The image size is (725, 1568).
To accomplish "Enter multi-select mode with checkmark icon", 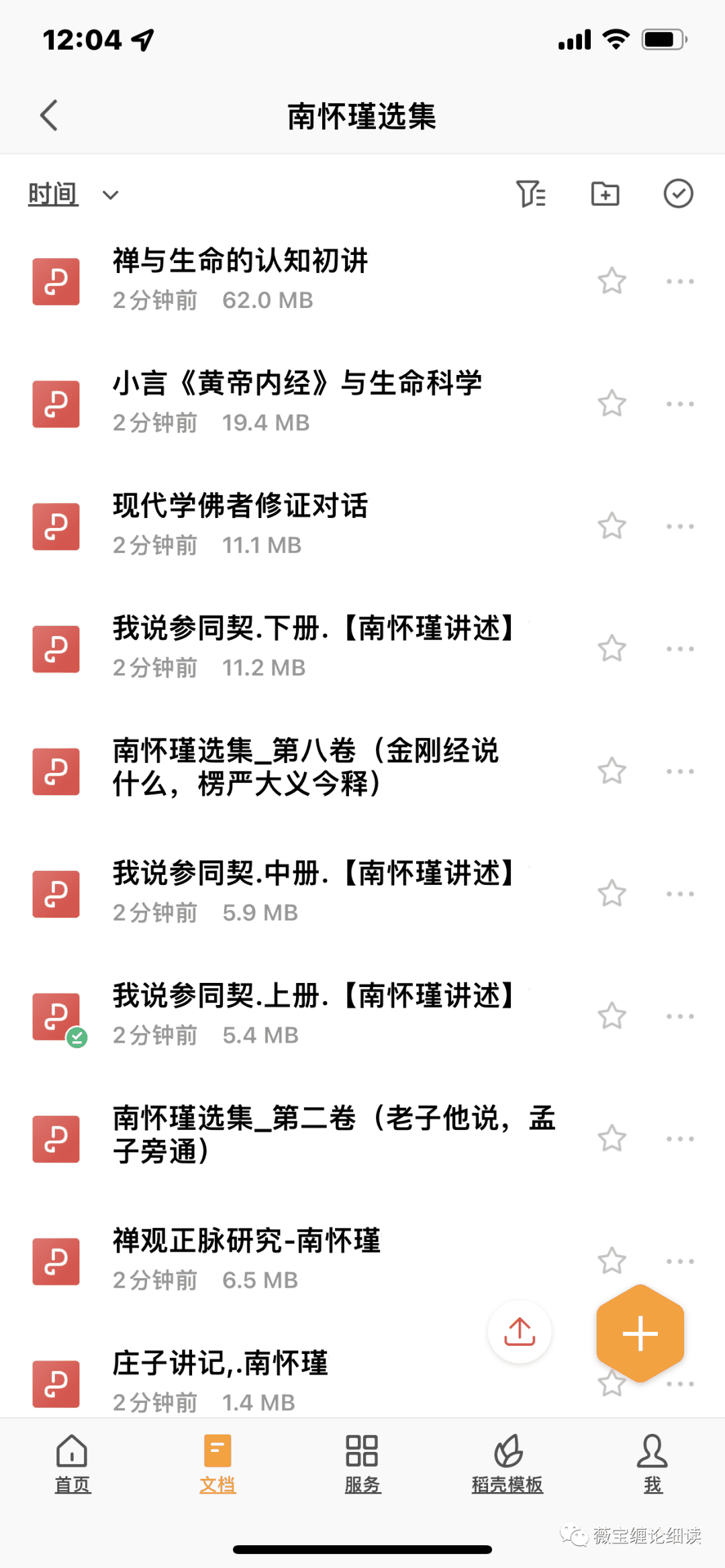I will coord(678,194).
